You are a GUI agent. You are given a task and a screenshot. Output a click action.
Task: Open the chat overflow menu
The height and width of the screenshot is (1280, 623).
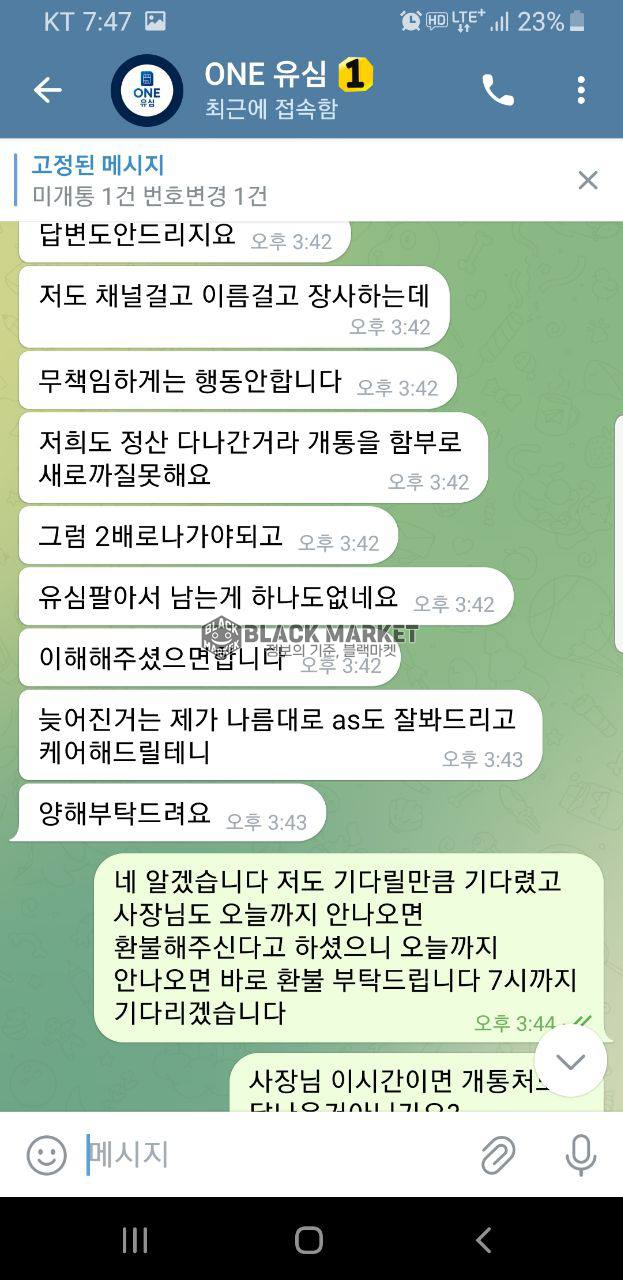click(x=581, y=90)
